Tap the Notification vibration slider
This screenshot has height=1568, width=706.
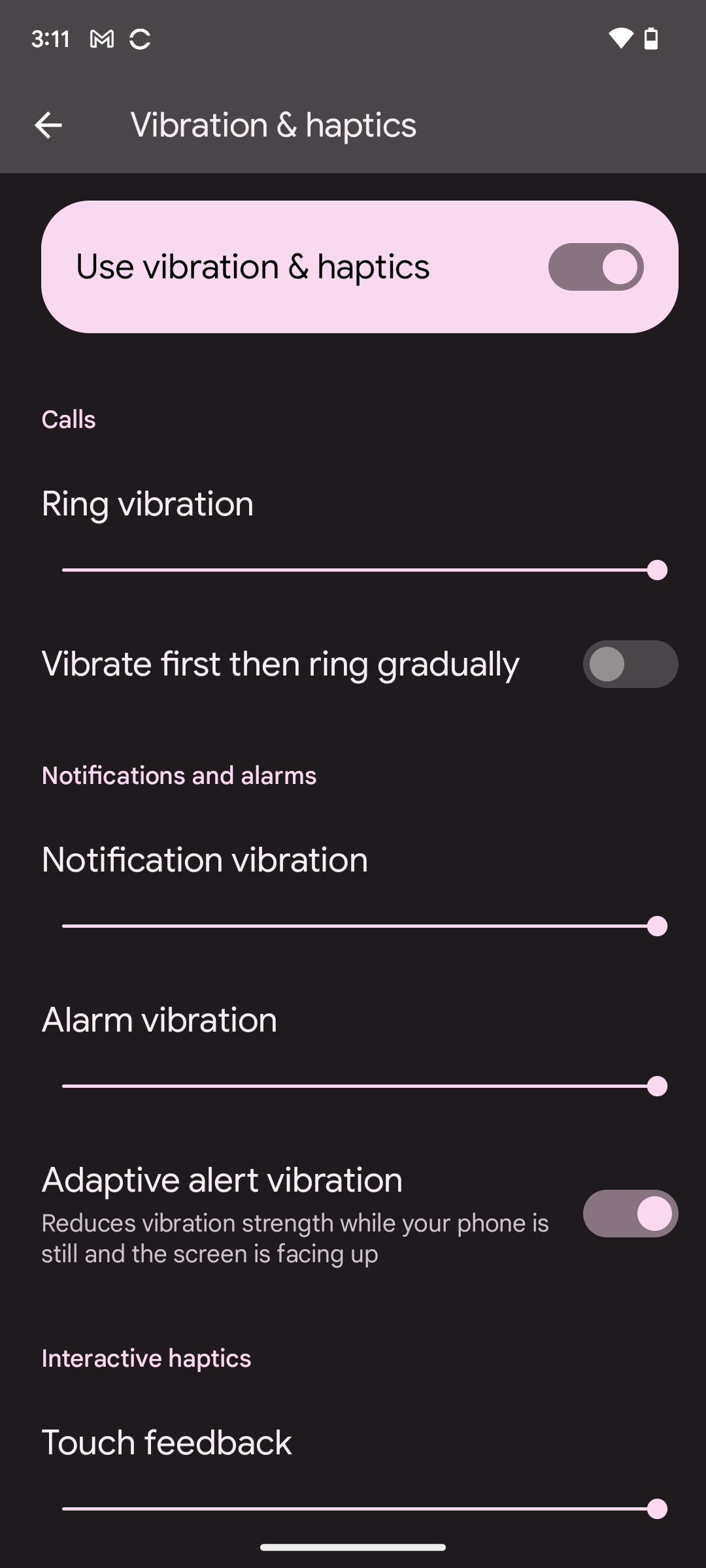coord(360,926)
